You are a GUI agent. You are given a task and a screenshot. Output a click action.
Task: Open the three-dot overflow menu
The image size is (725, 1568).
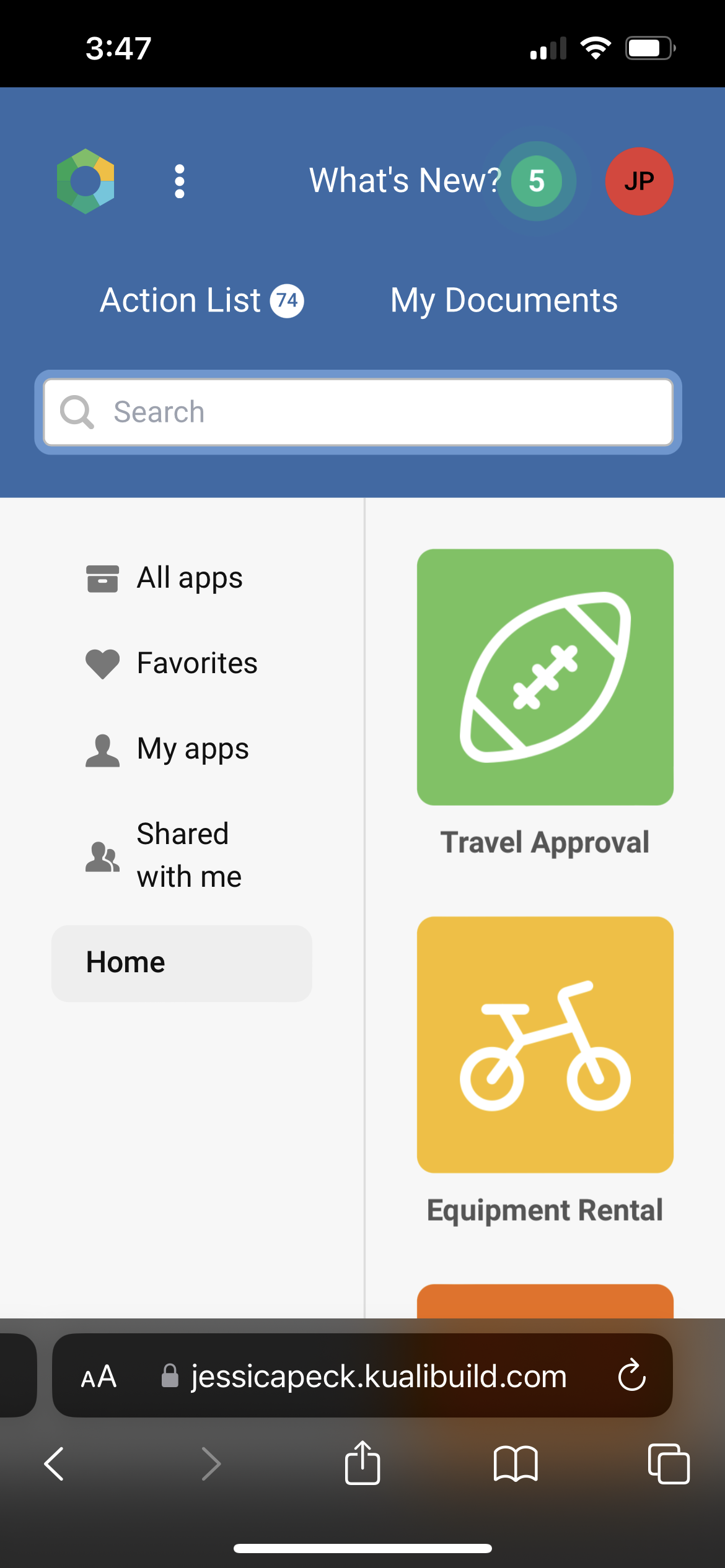179,181
